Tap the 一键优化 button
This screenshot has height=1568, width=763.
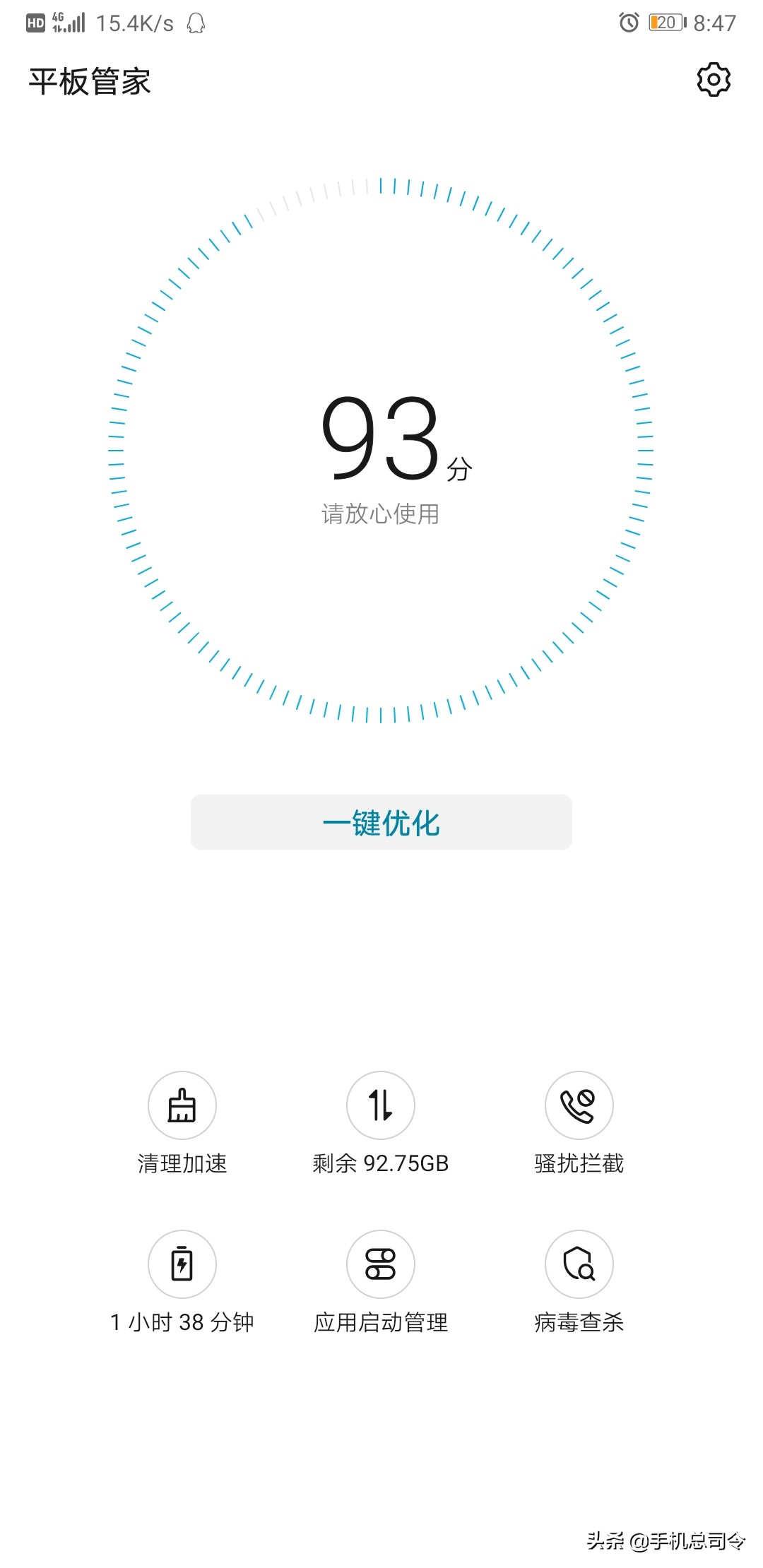pyautogui.click(x=381, y=822)
